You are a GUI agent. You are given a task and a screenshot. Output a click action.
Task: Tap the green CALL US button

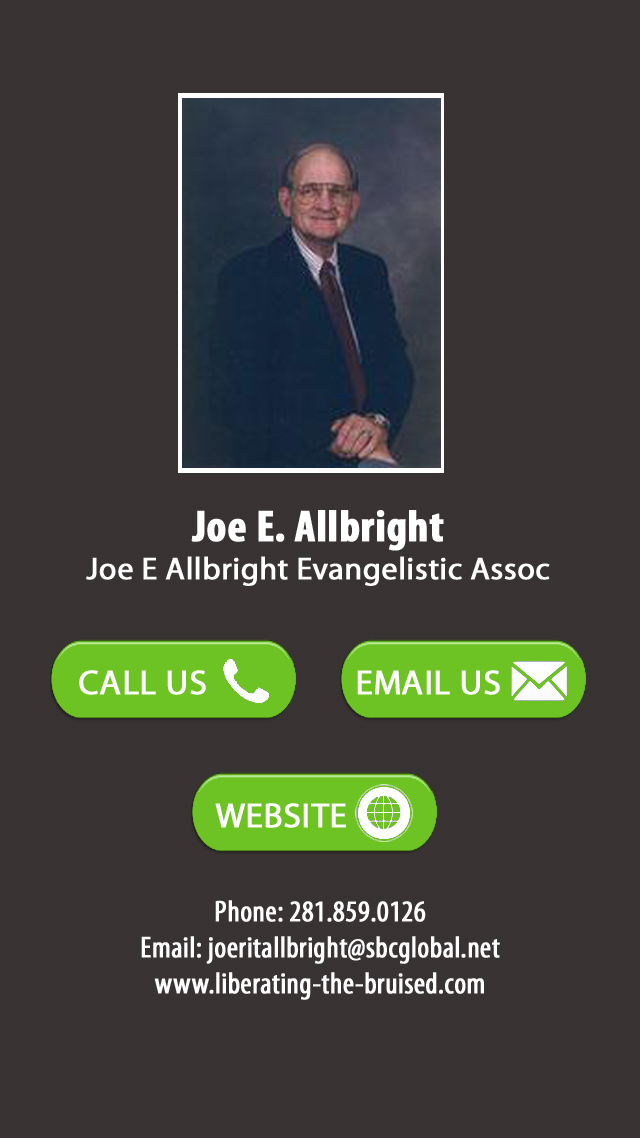[174, 680]
